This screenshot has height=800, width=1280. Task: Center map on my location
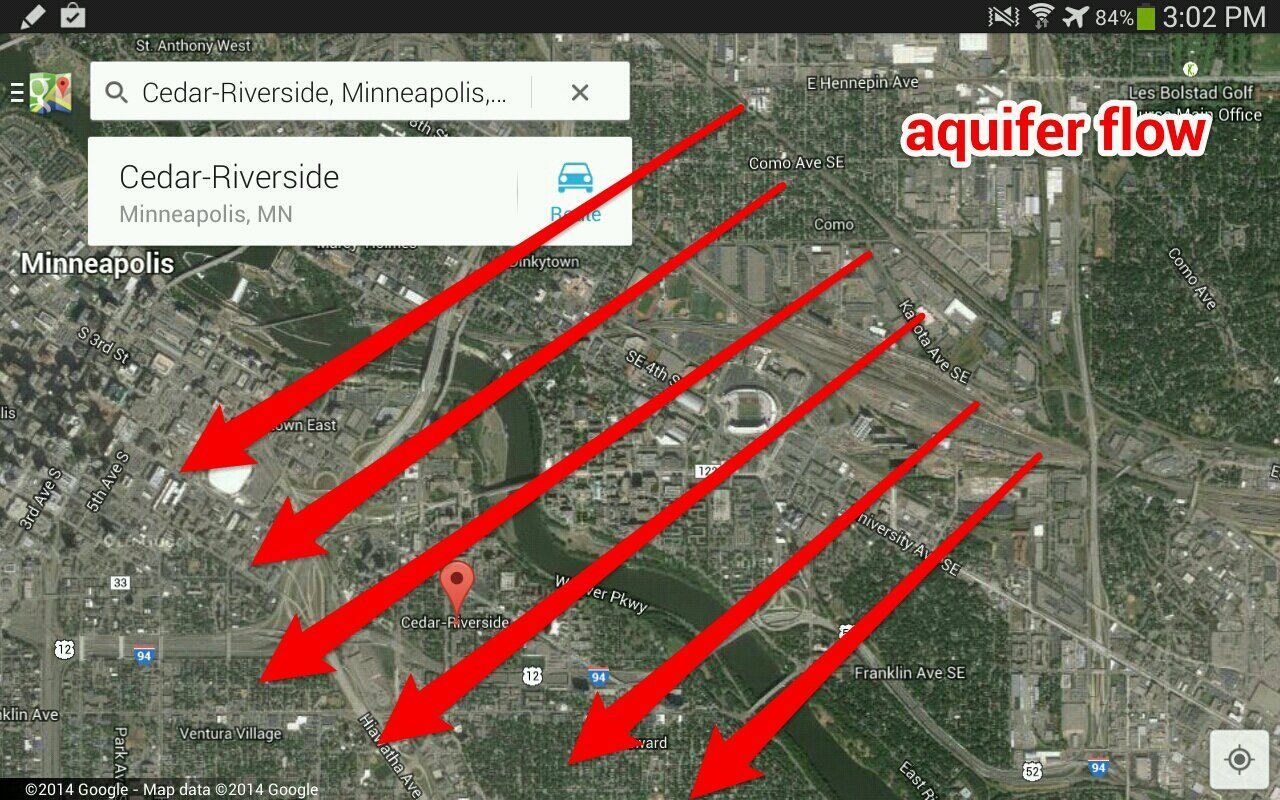tap(1239, 760)
